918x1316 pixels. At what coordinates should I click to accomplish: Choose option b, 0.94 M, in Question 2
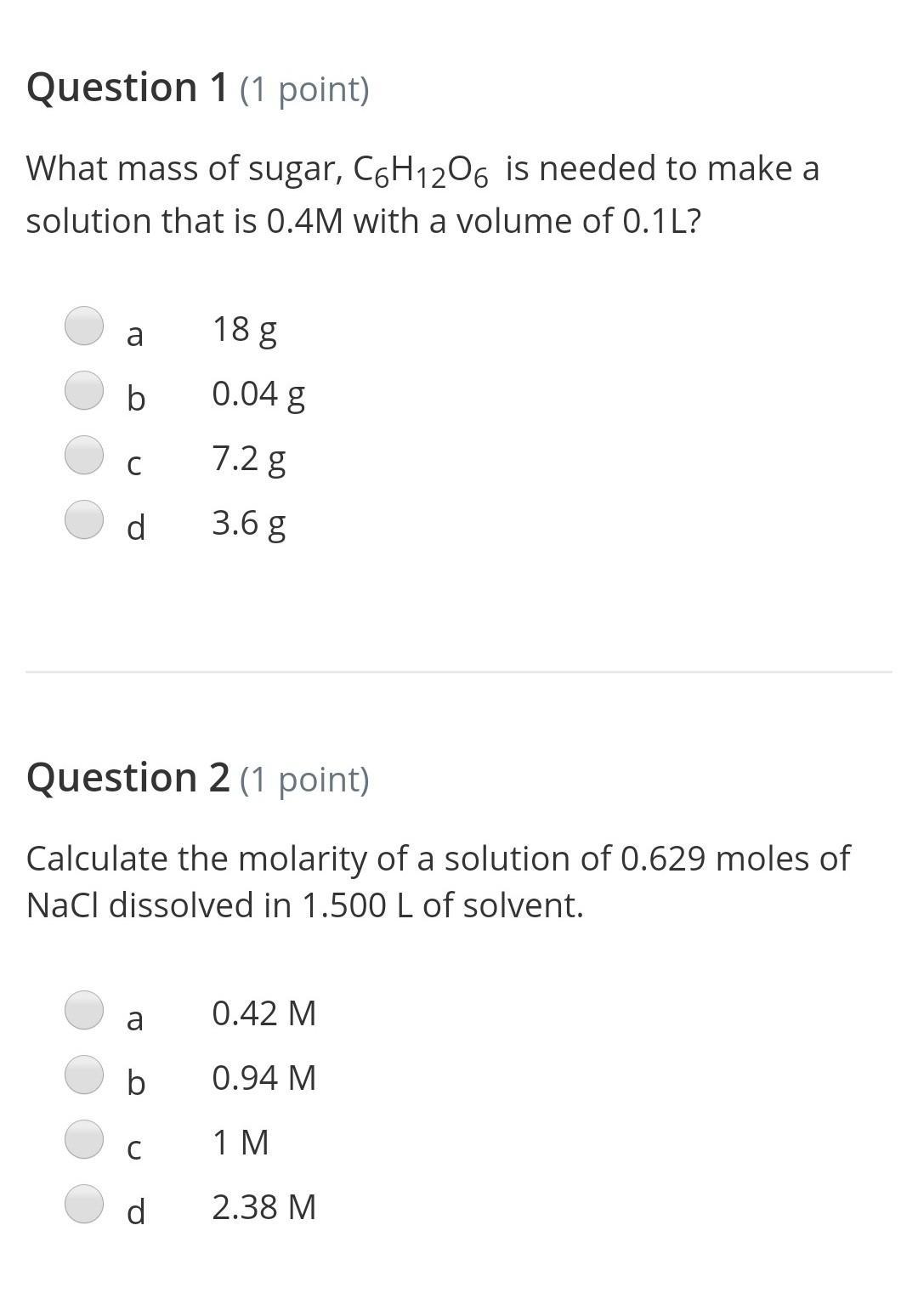point(84,1075)
